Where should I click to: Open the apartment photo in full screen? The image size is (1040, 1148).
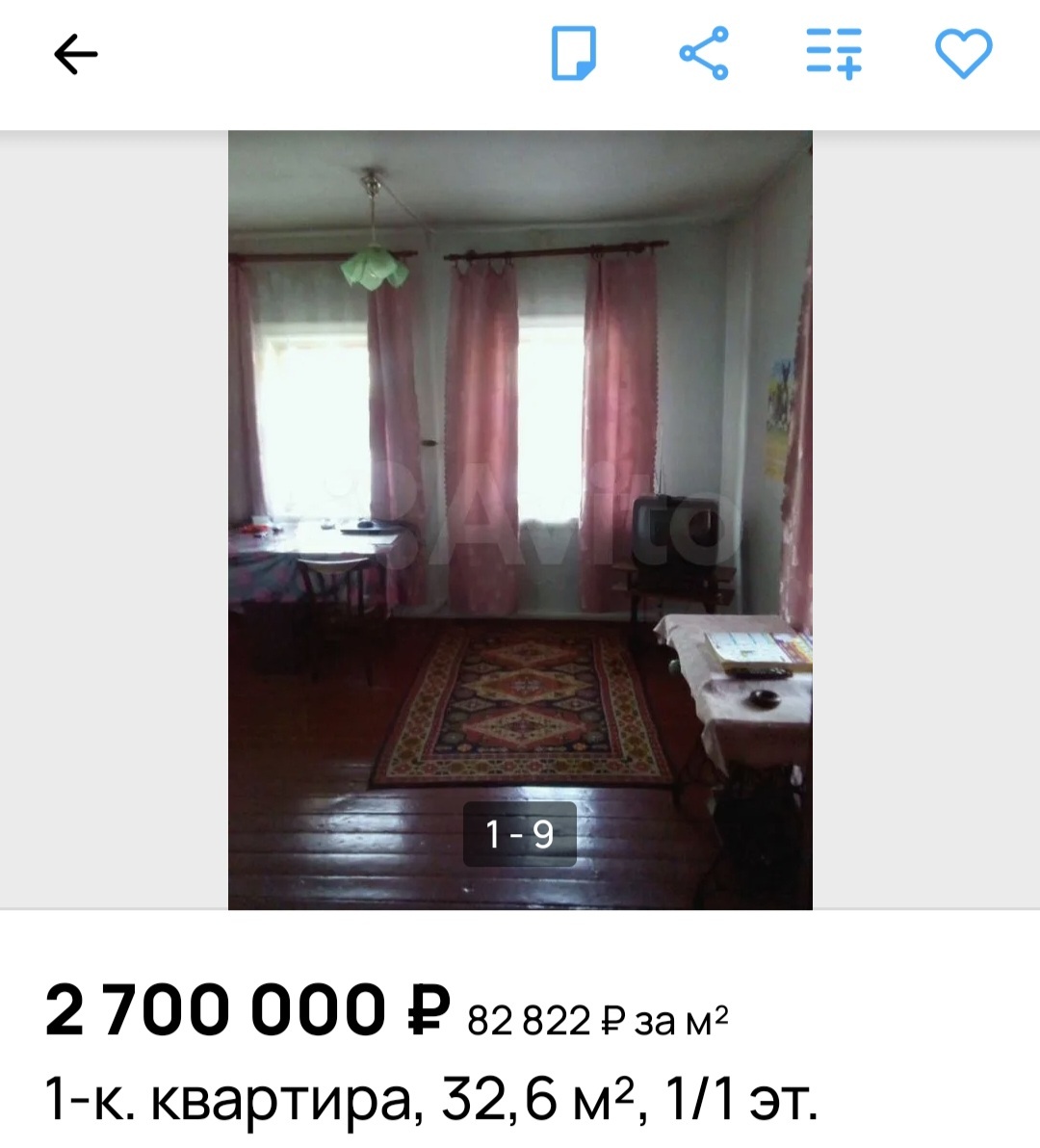[x=520, y=520]
